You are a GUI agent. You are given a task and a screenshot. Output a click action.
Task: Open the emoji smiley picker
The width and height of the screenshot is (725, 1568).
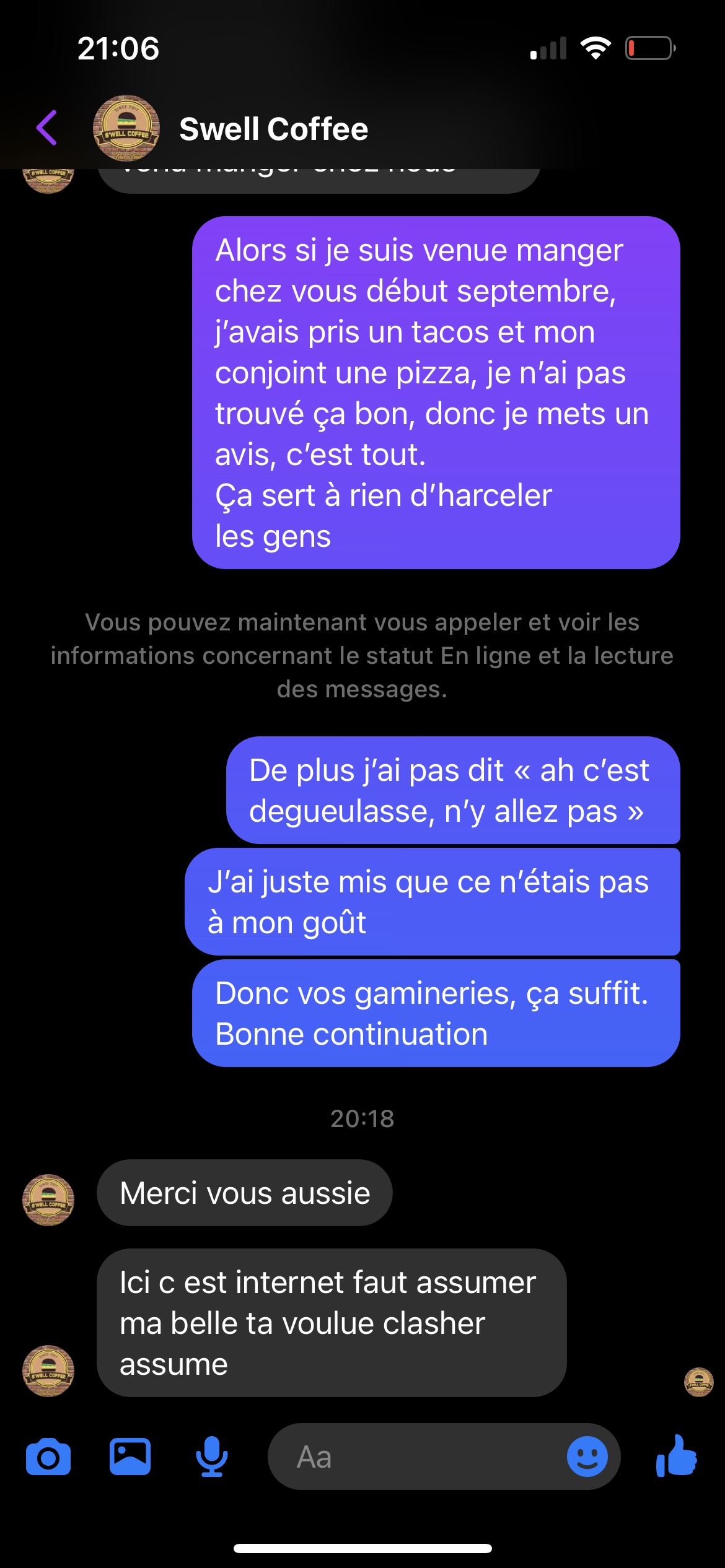click(x=587, y=1457)
